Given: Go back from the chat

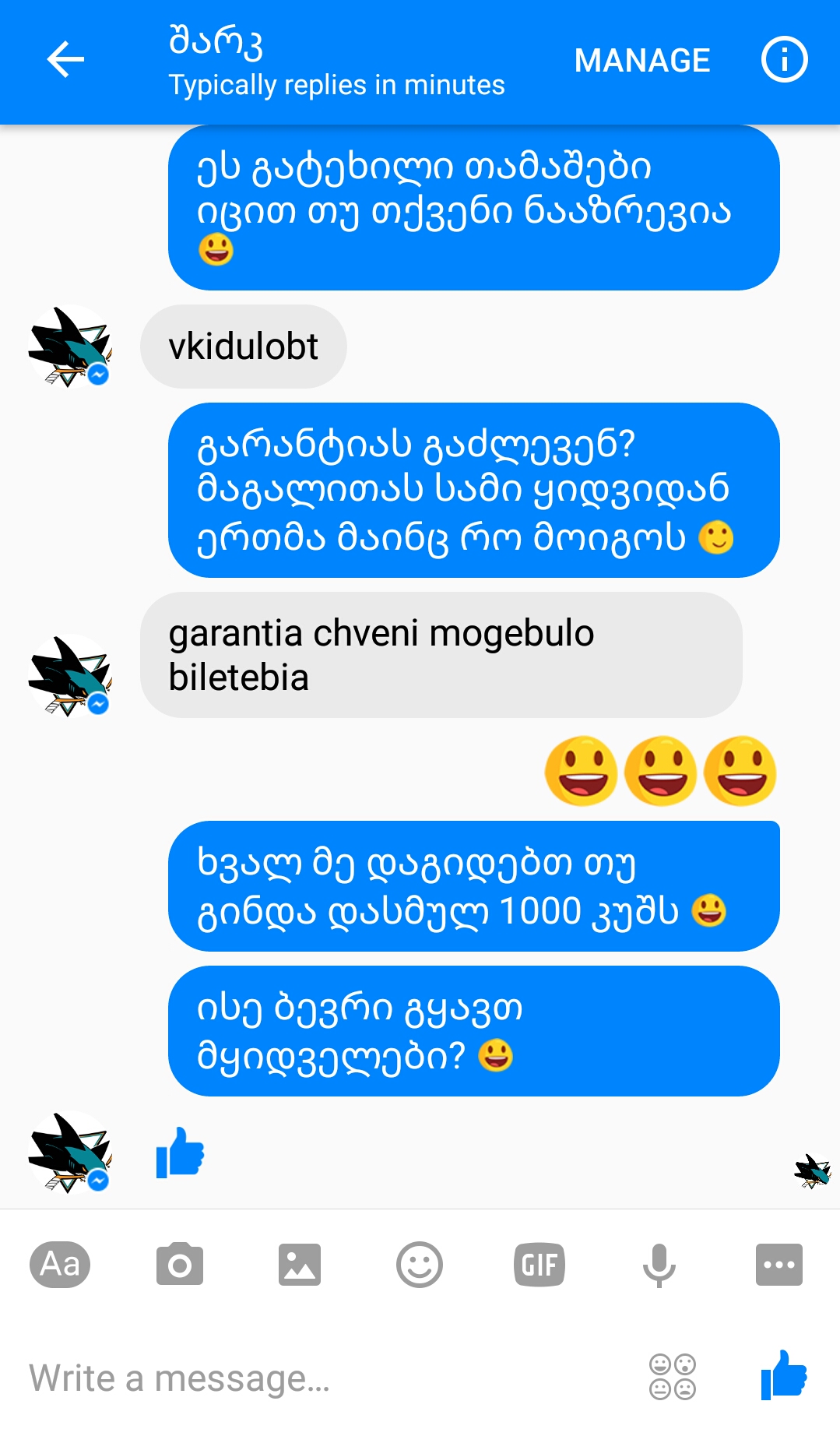Looking at the screenshot, I should [65, 60].
